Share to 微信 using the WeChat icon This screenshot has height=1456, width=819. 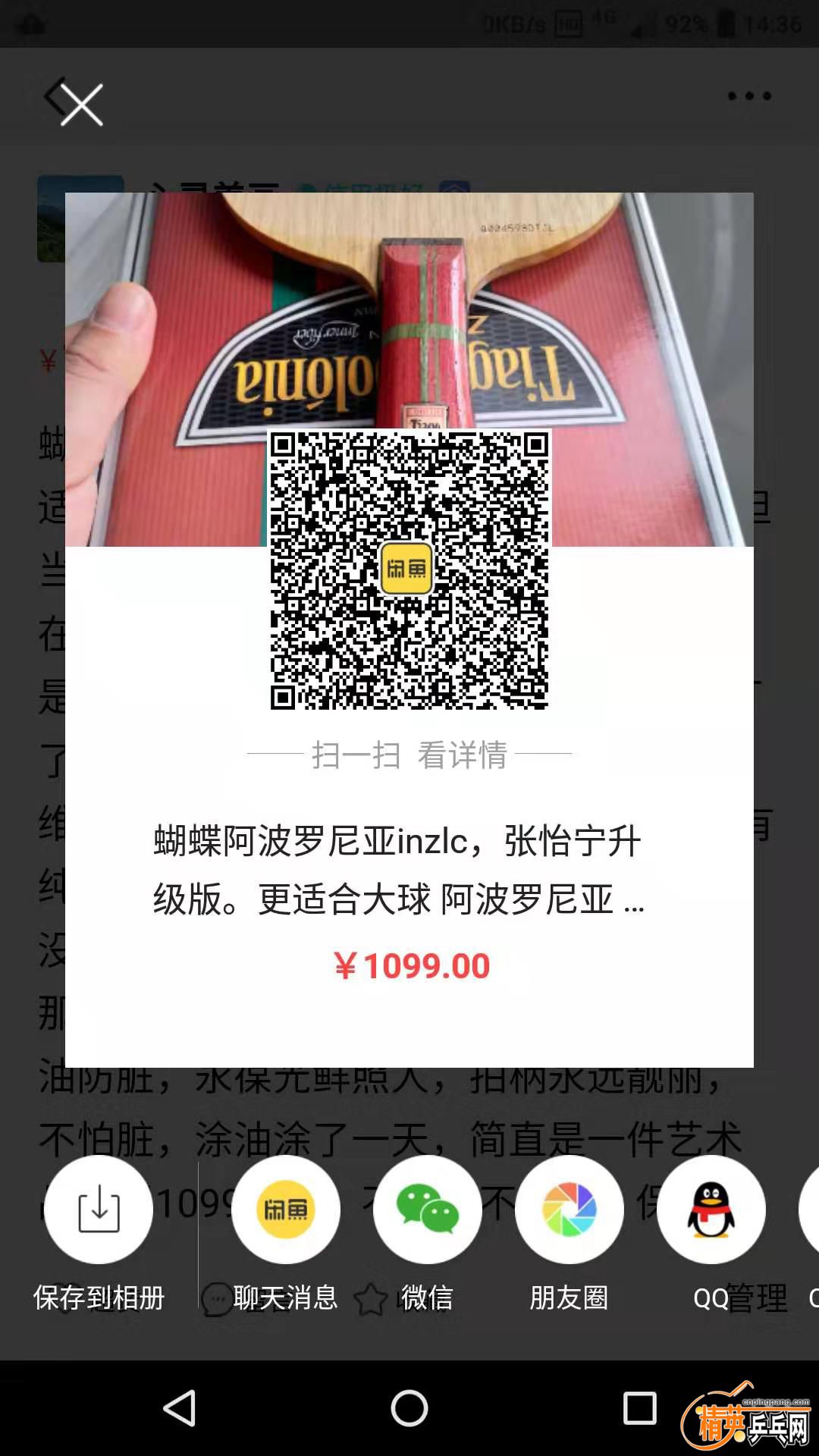(428, 1209)
